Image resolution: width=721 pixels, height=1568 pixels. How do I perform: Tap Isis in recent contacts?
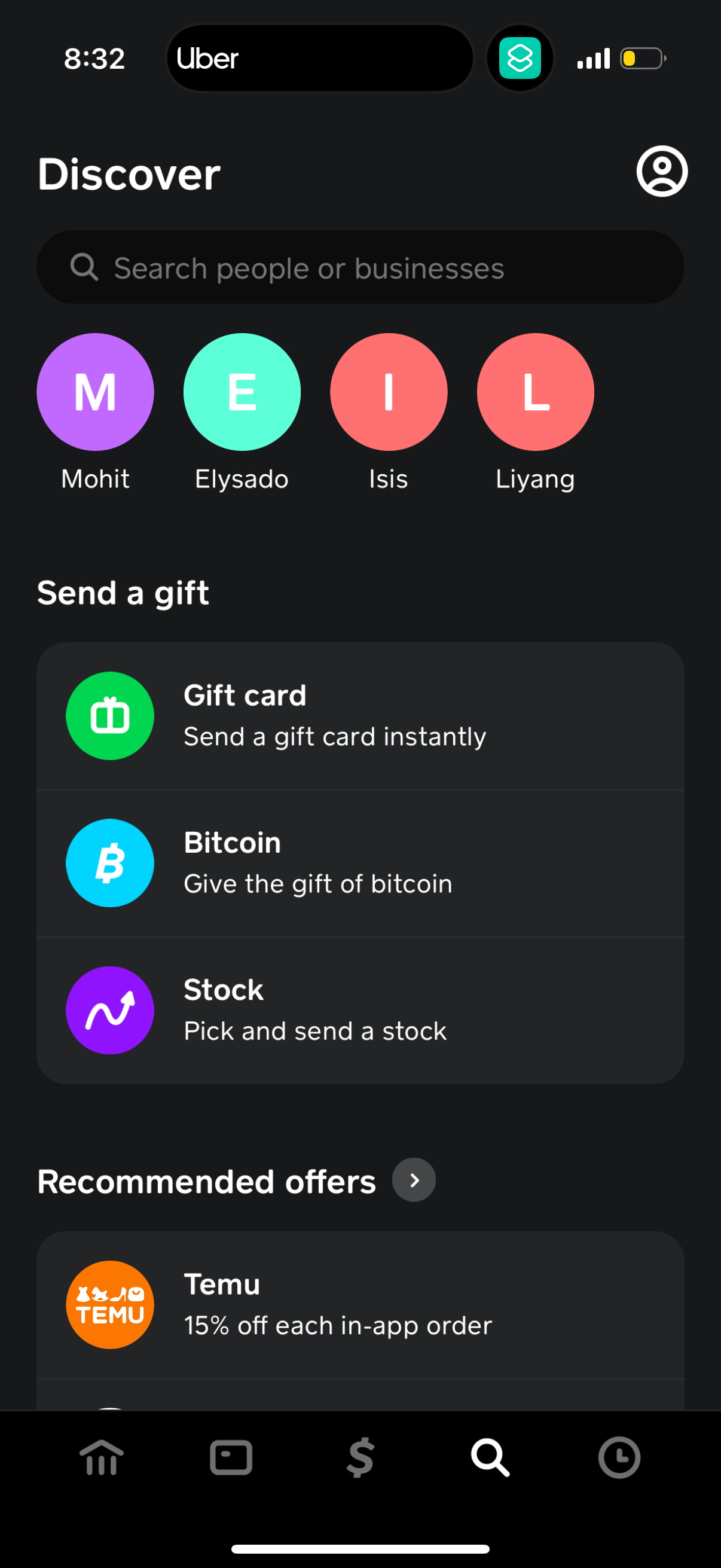point(388,392)
